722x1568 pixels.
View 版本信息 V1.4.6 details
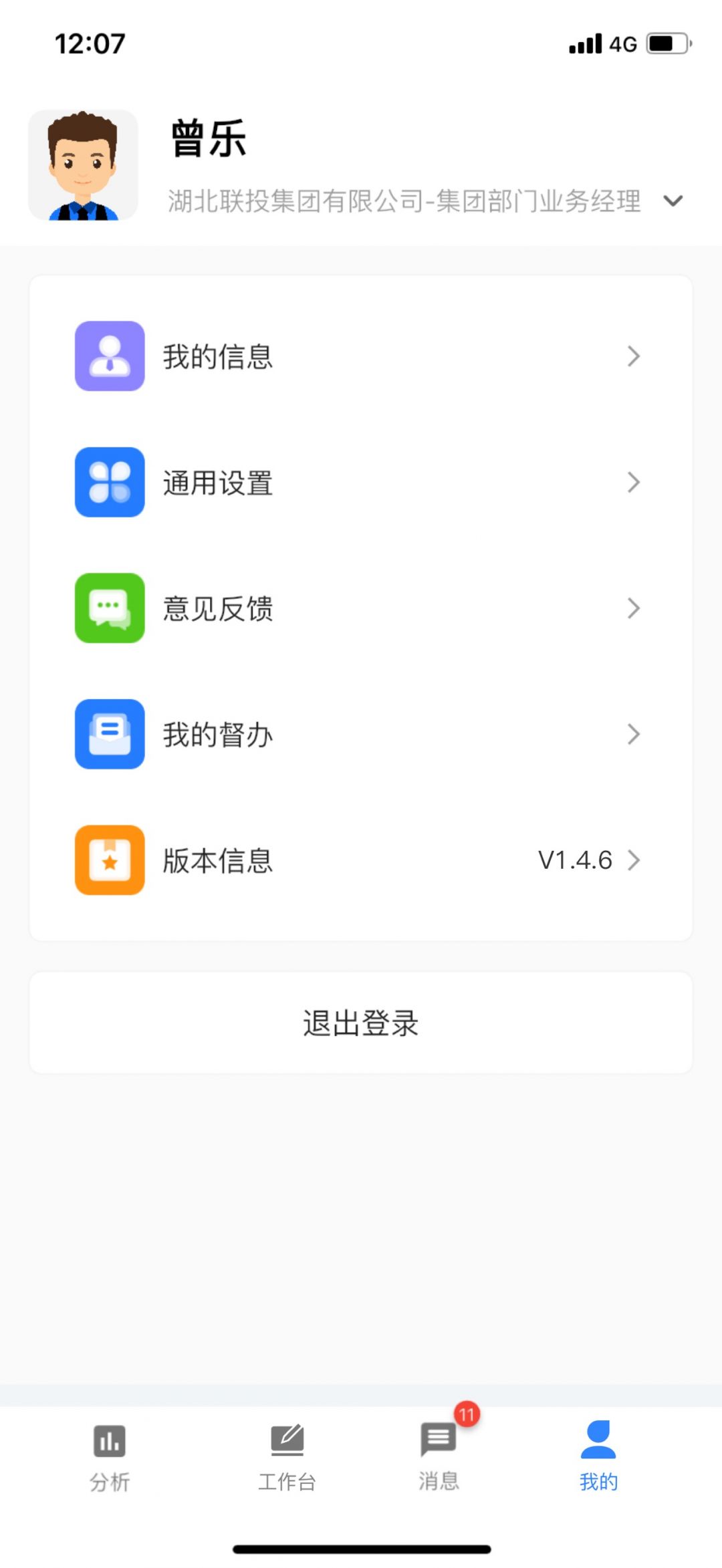360,860
